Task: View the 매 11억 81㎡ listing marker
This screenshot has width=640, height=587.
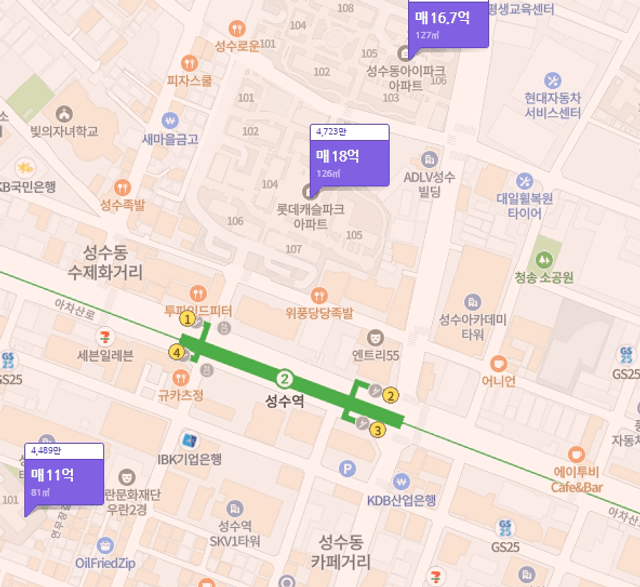Action: [x=64, y=479]
